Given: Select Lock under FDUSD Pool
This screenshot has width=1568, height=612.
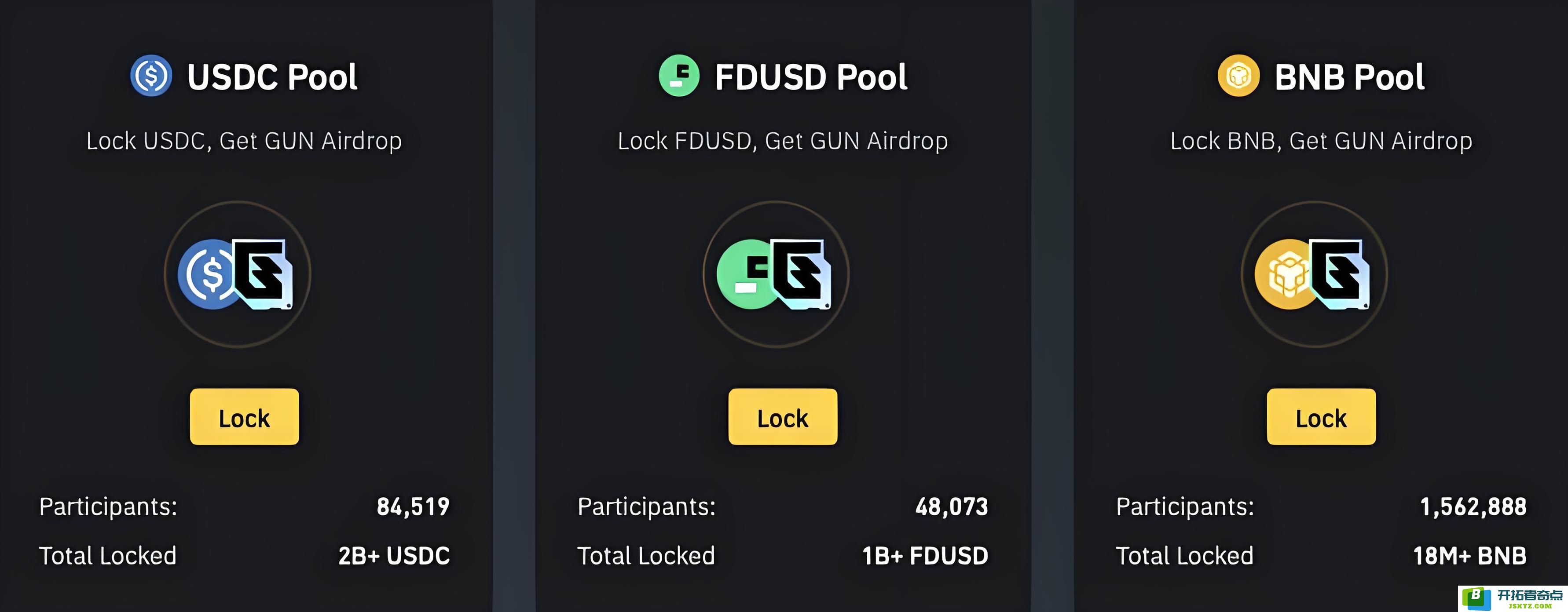Looking at the screenshot, I should 782,417.
